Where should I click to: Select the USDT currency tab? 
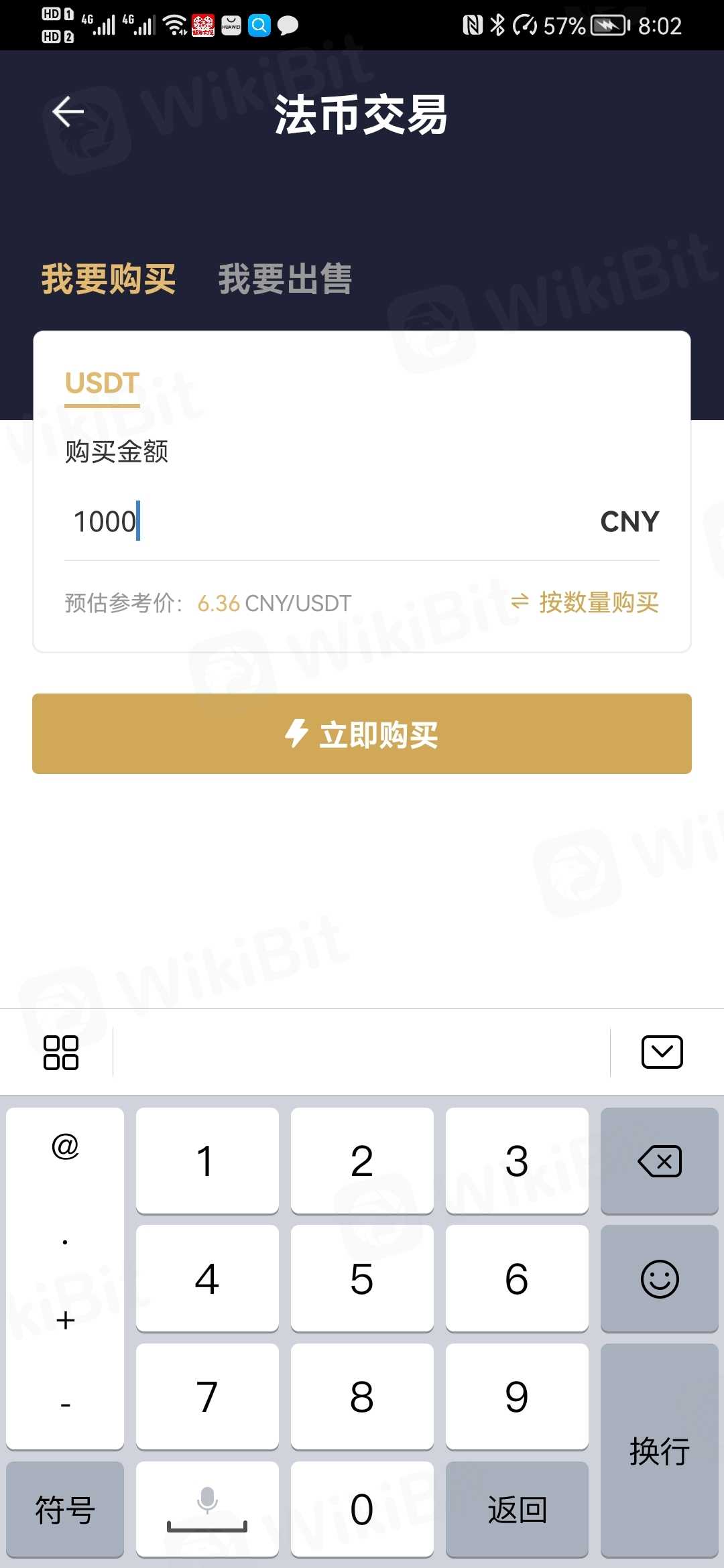[x=102, y=384]
